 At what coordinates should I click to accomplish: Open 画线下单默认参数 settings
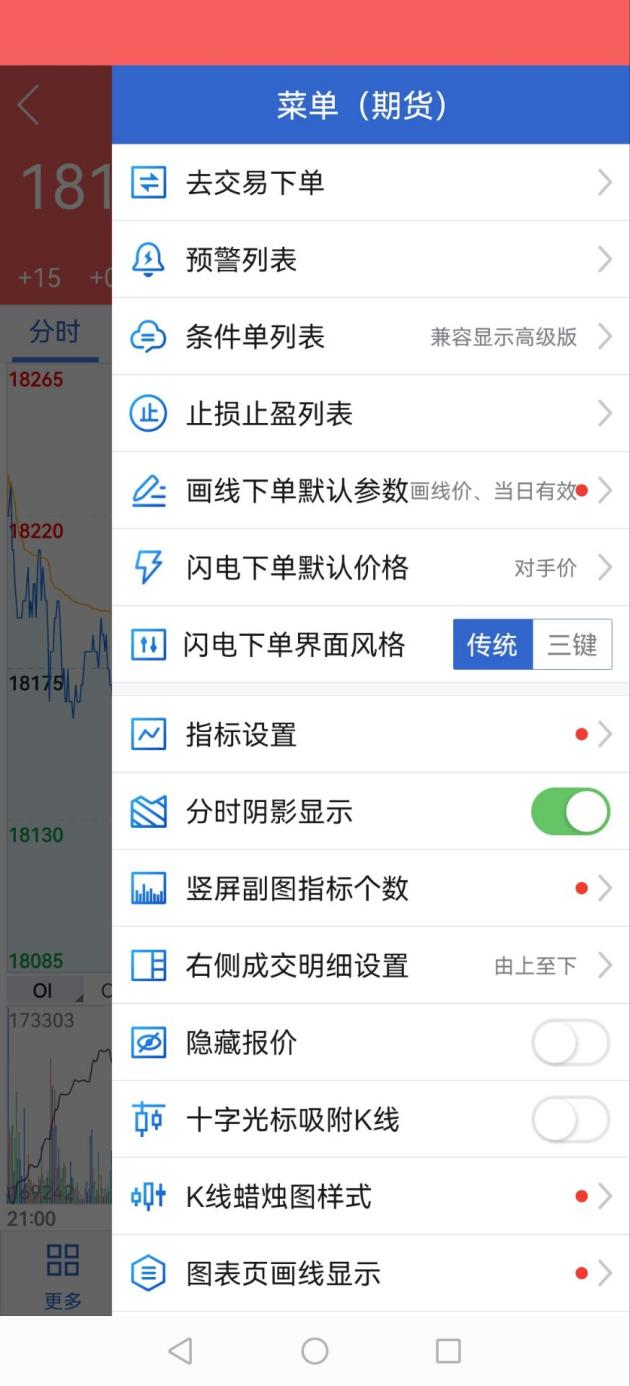pos(370,491)
